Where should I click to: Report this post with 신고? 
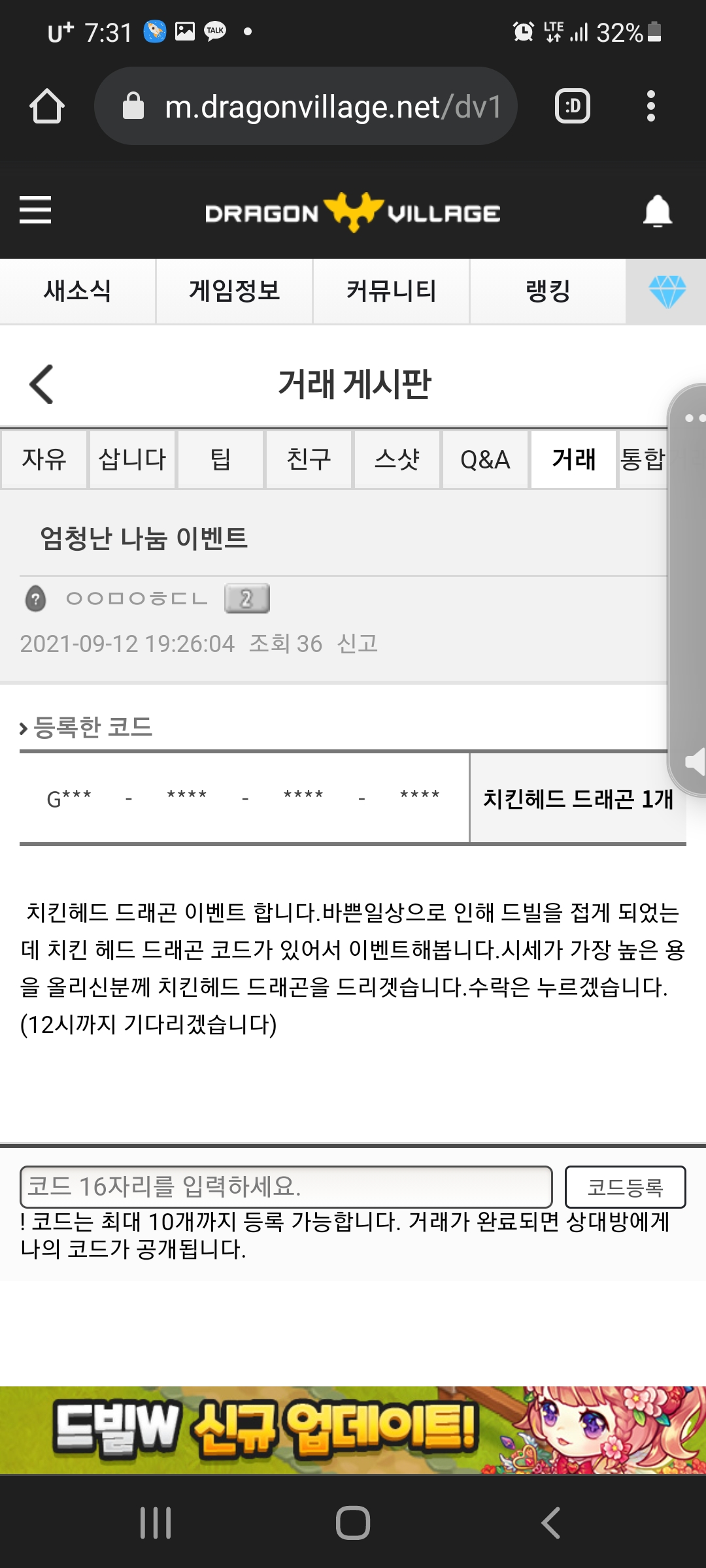point(358,644)
